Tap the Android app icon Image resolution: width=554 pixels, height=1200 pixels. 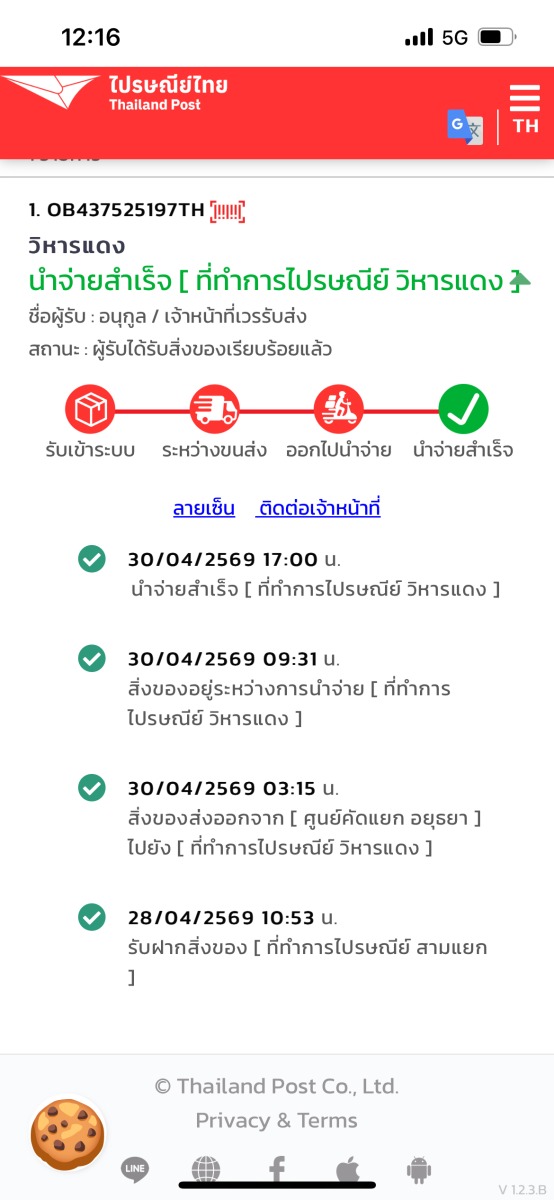[x=419, y=1168]
